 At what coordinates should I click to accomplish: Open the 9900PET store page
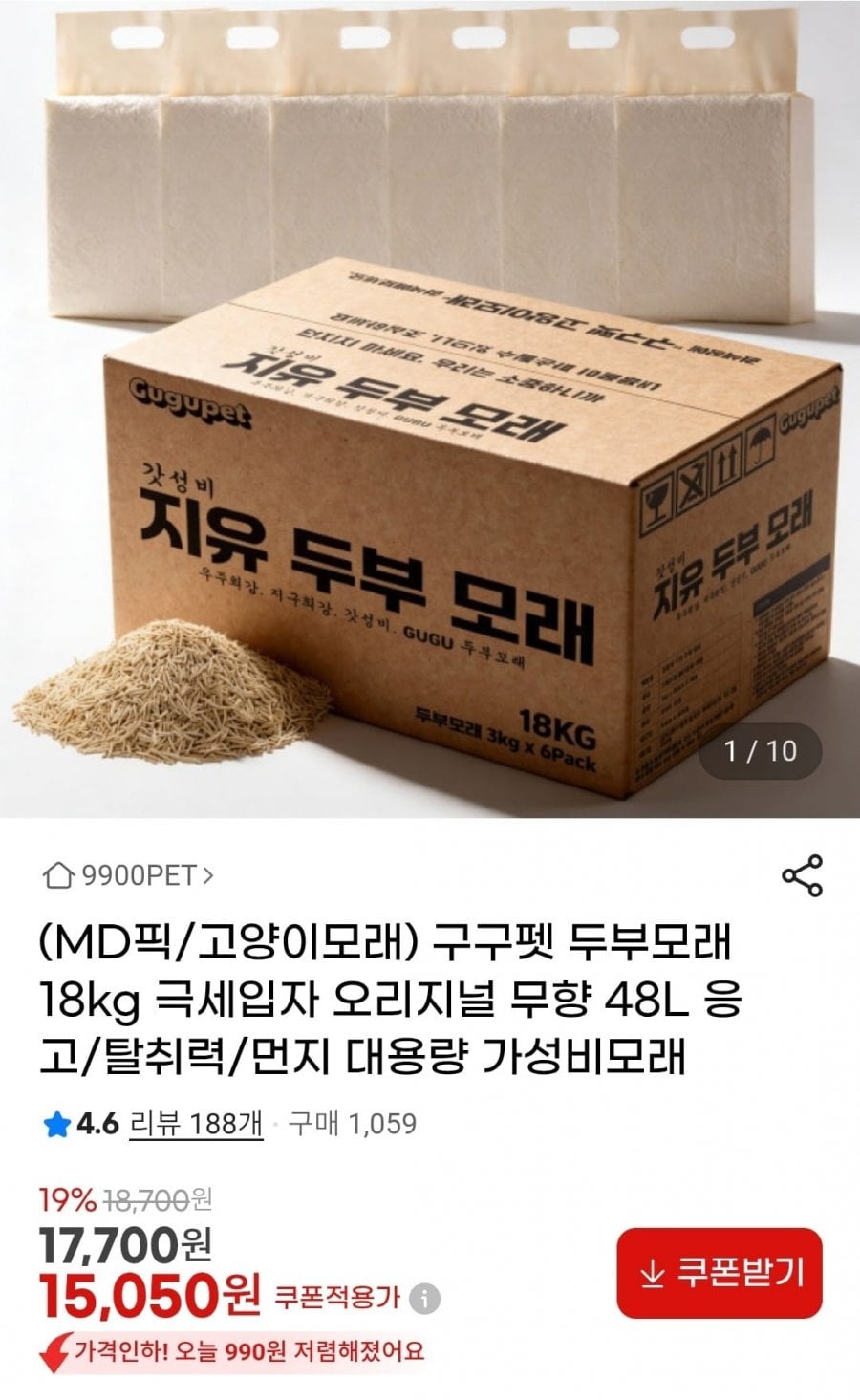point(129,875)
